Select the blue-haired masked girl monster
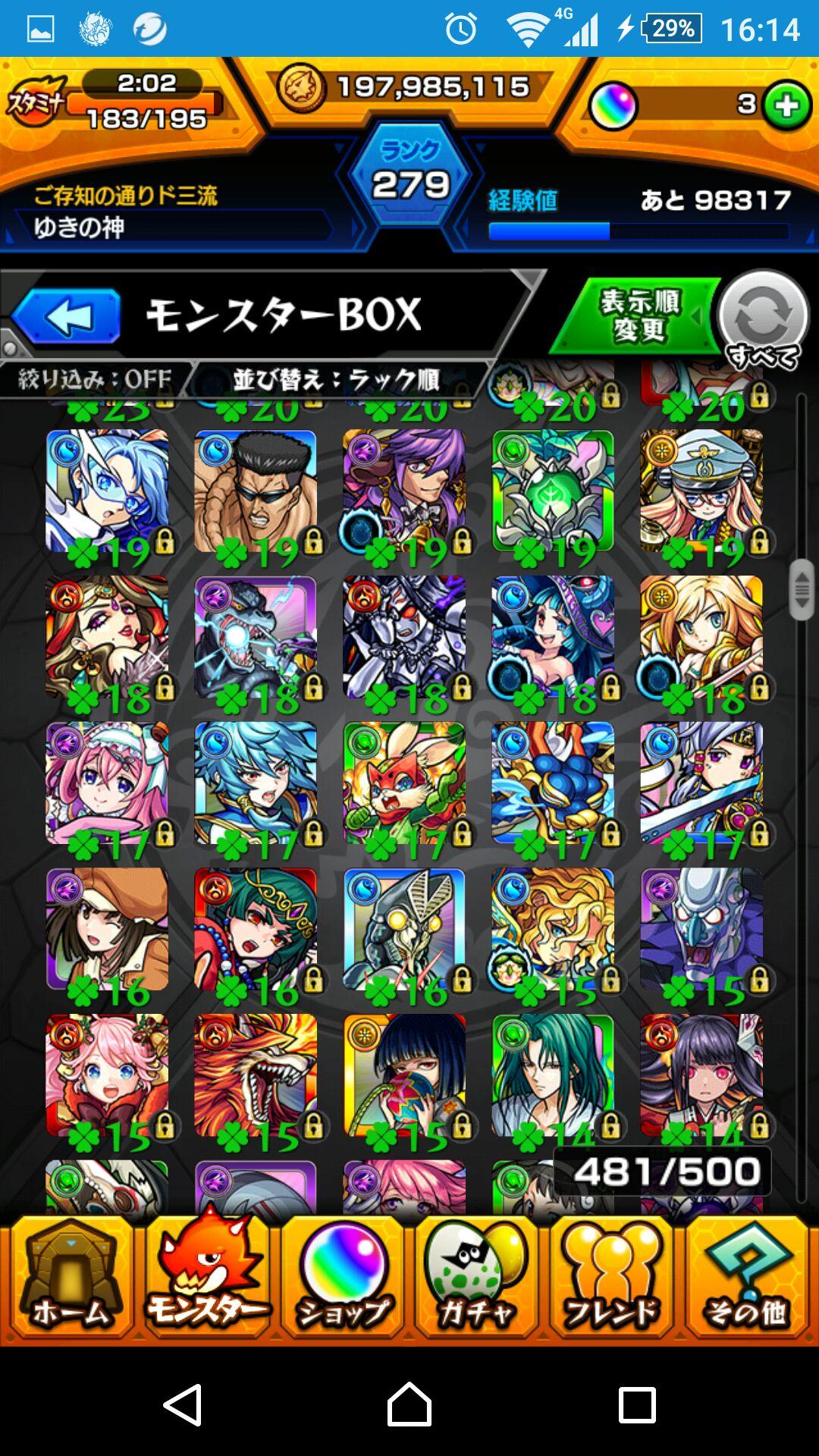 point(107,491)
